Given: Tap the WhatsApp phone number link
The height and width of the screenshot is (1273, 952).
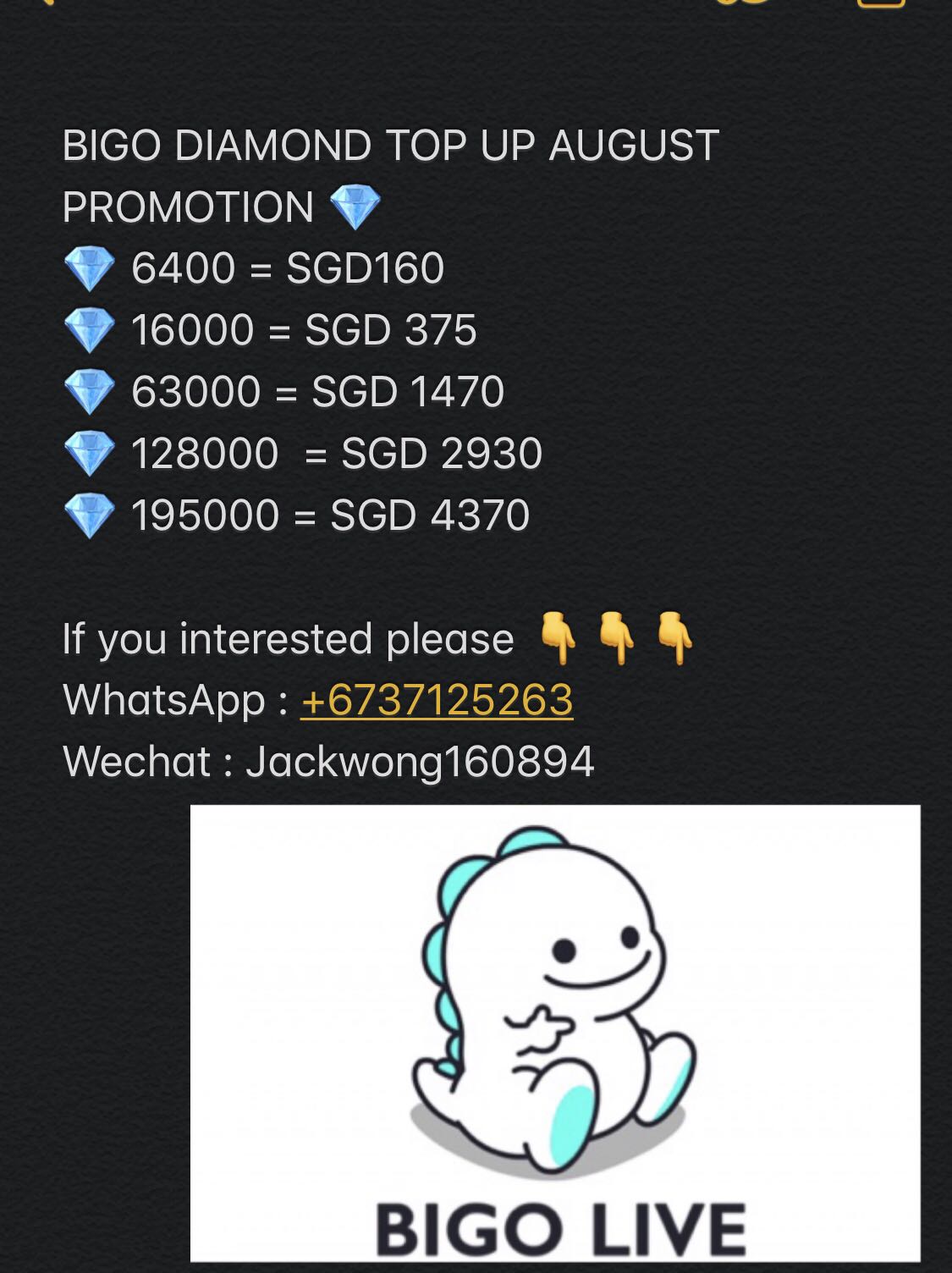Looking at the screenshot, I should tap(437, 701).
